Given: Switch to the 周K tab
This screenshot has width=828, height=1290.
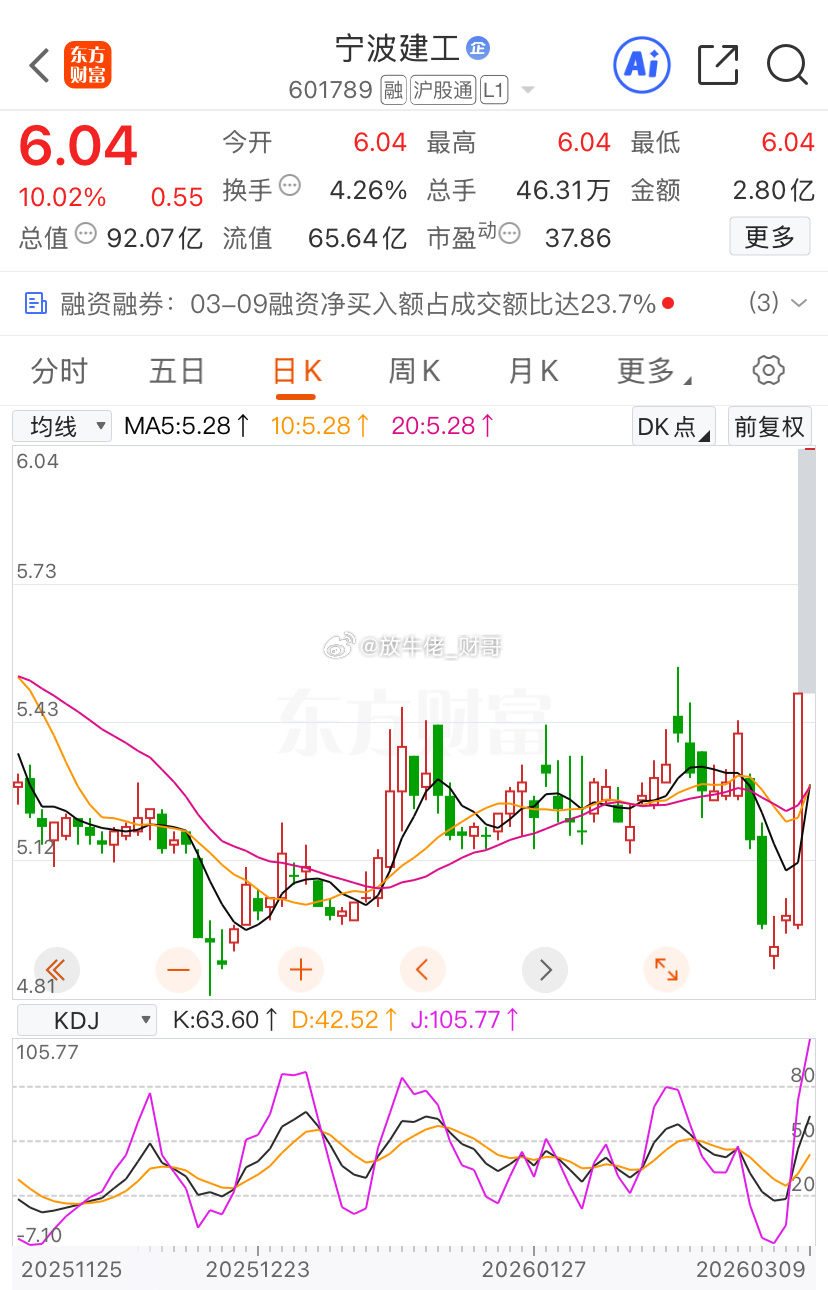Looking at the screenshot, I should click(413, 370).
